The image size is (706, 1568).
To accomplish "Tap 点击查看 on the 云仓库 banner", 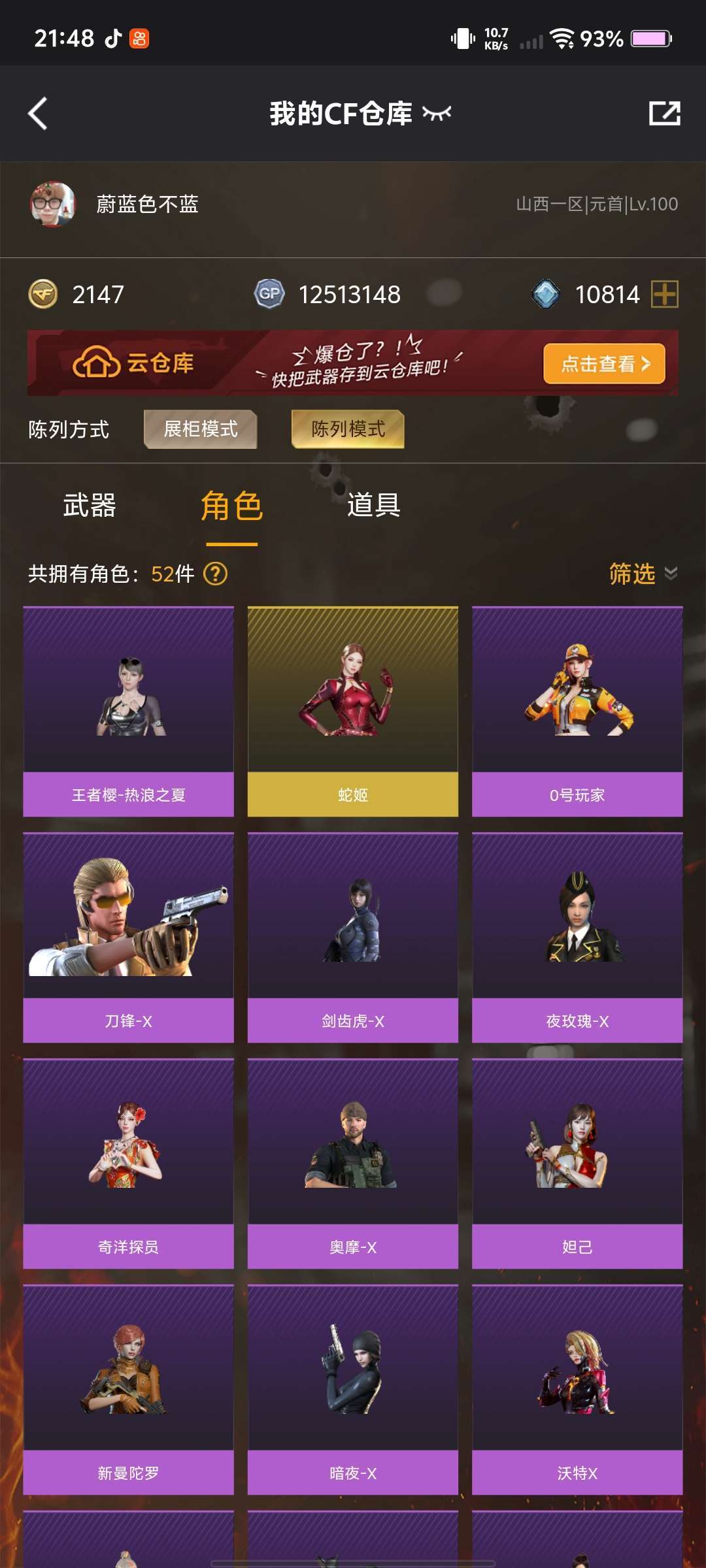I will point(604,363).
